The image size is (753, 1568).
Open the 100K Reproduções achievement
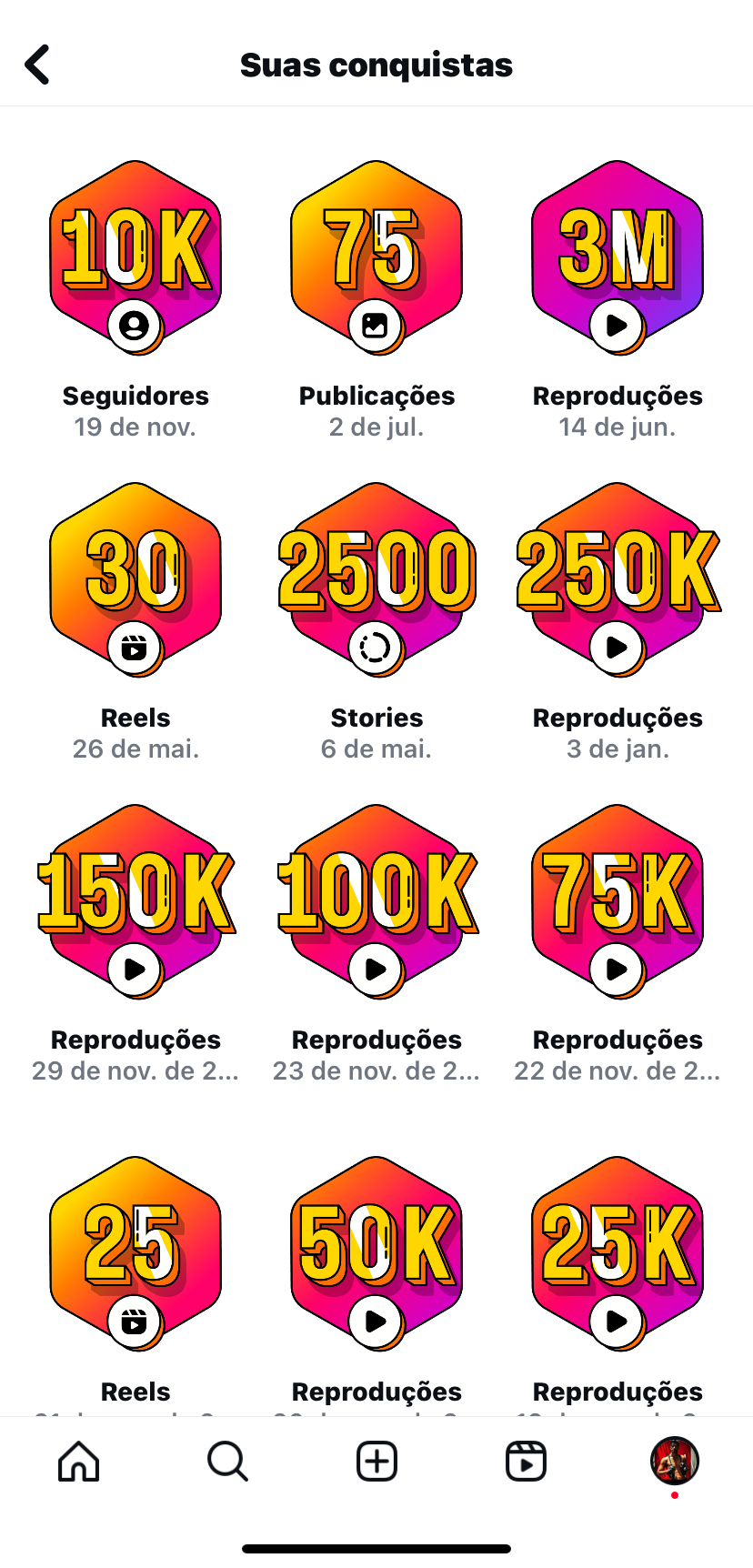(x=376, y=901)
